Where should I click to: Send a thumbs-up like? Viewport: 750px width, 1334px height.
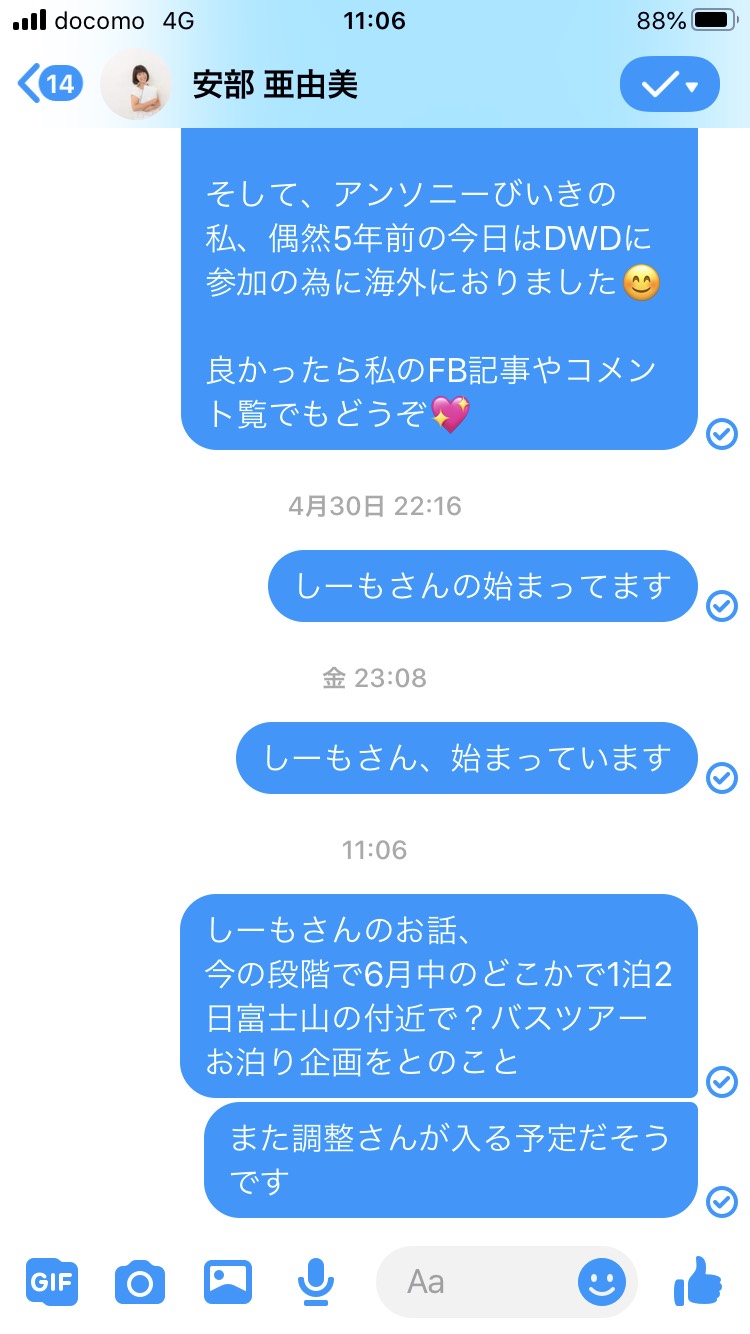click(698, 1279)
